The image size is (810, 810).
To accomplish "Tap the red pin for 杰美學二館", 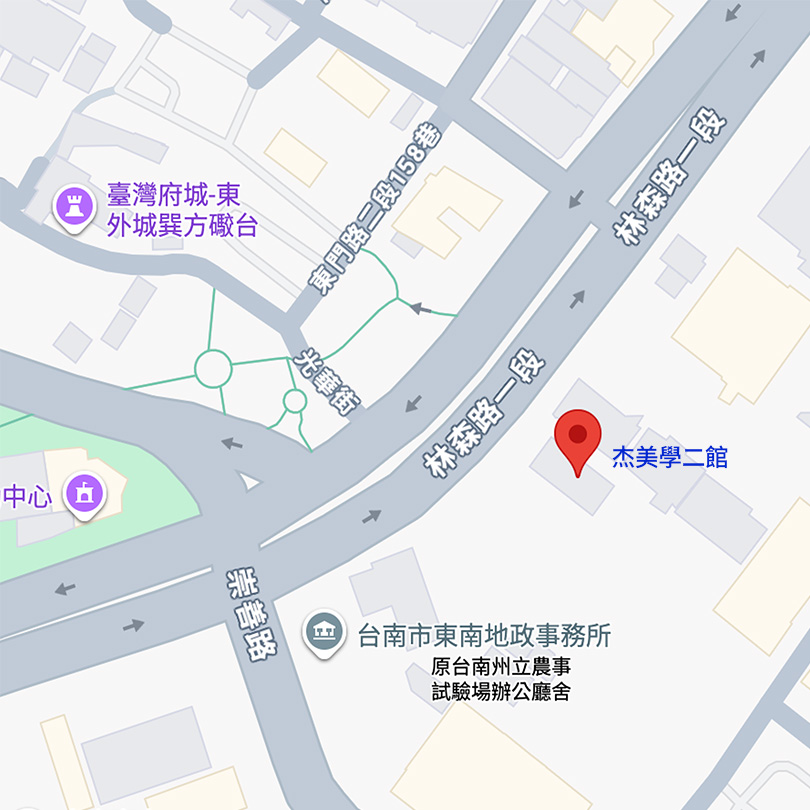I will click(578, 437).
